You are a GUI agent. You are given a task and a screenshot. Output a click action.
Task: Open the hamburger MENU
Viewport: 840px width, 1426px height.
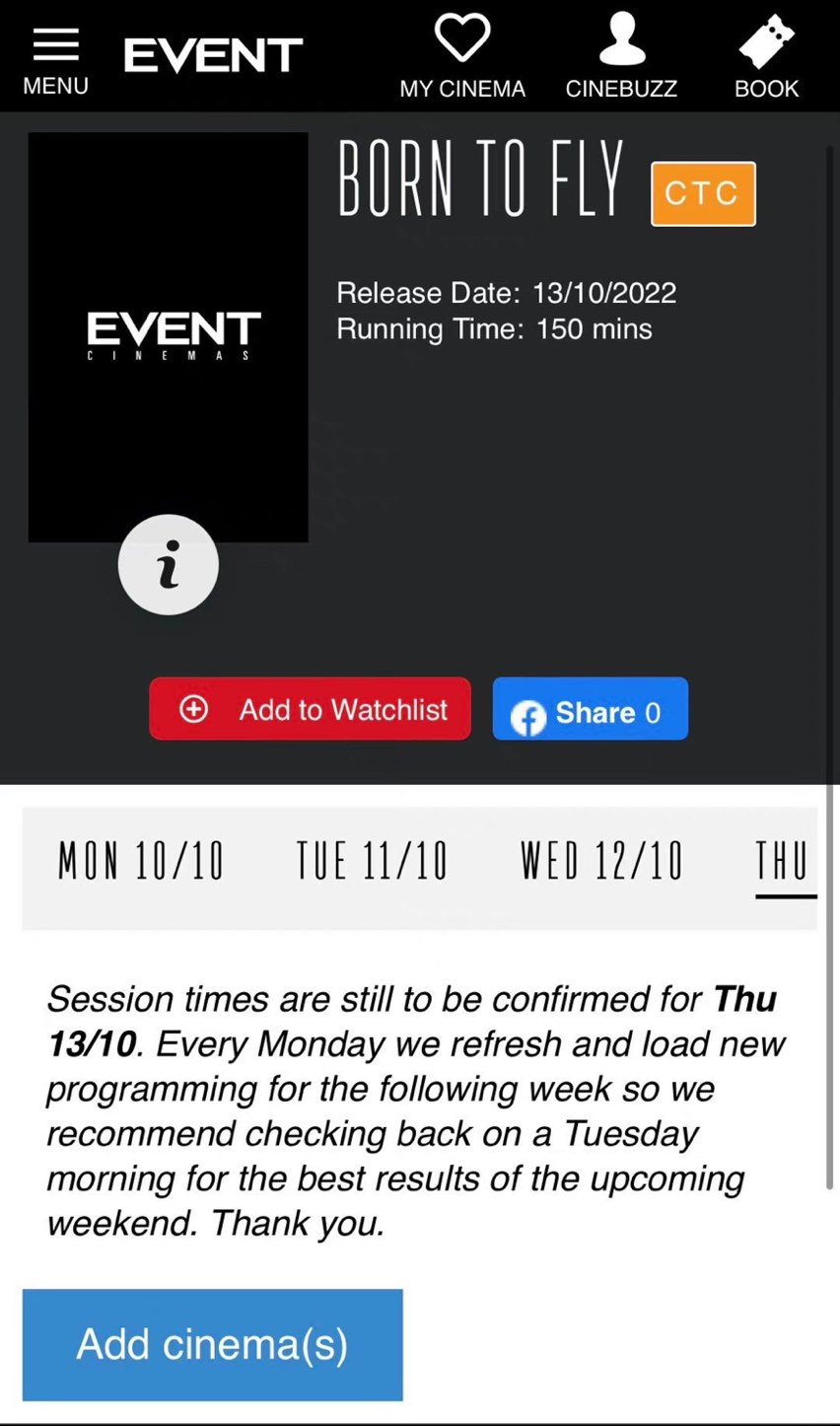(55, 61)
